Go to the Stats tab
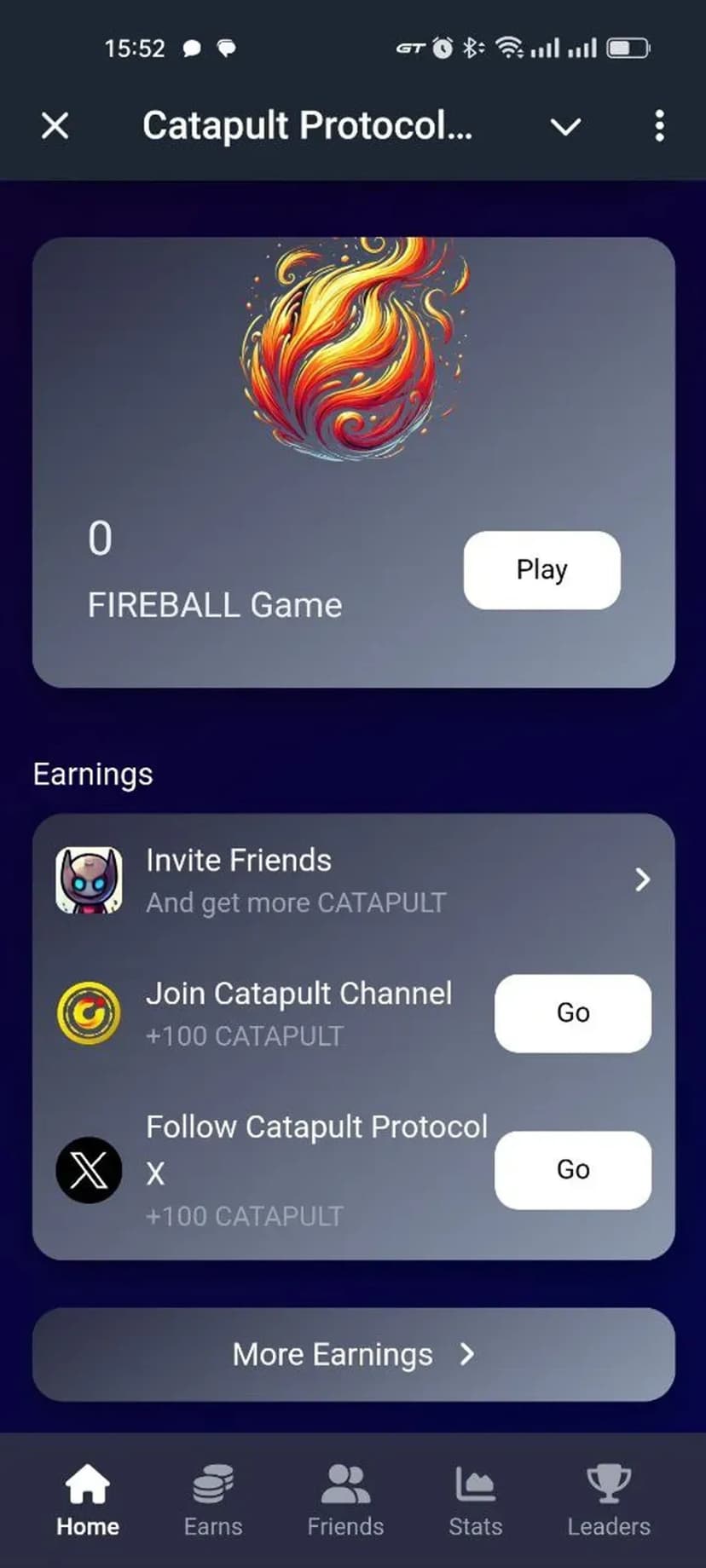Image resolution: width=706 pixels, height=1568 pixels. click(x=475, y=1500)
